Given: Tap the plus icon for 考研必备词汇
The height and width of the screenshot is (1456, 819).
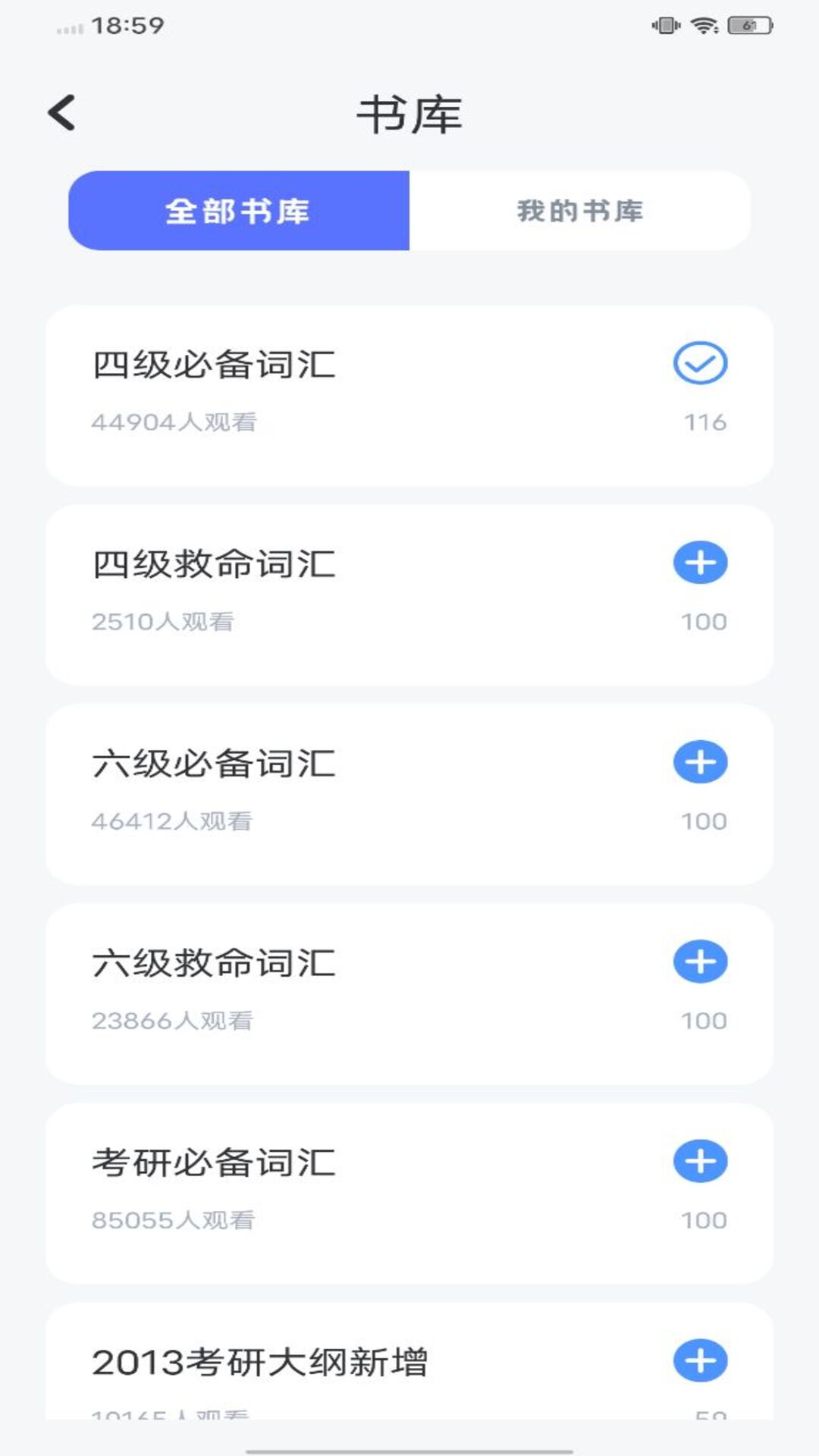Looking at the screenshot, I should coord(699,1161).
